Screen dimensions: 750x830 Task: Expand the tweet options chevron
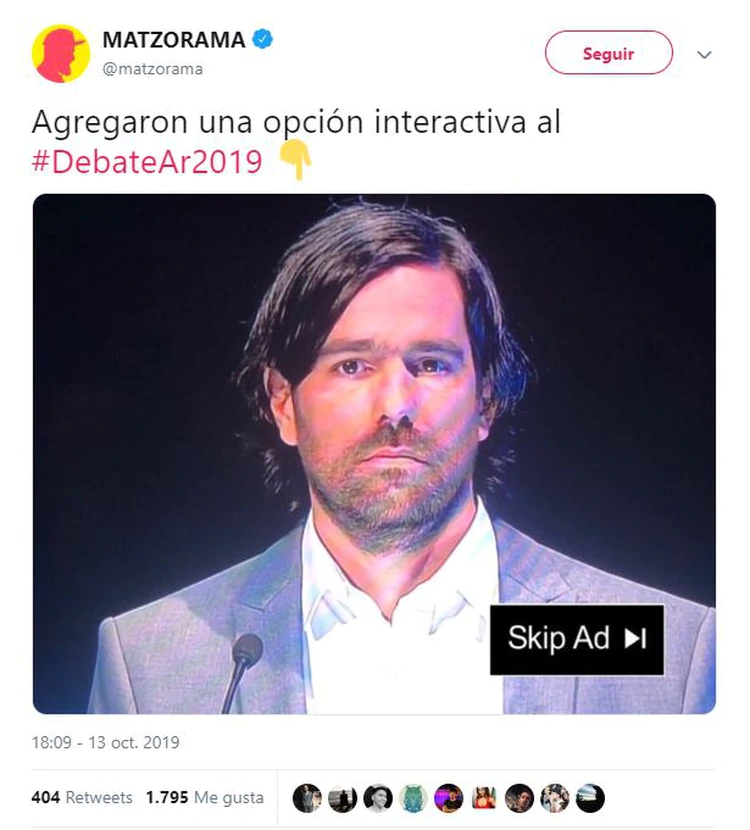[x=705, y=55]
